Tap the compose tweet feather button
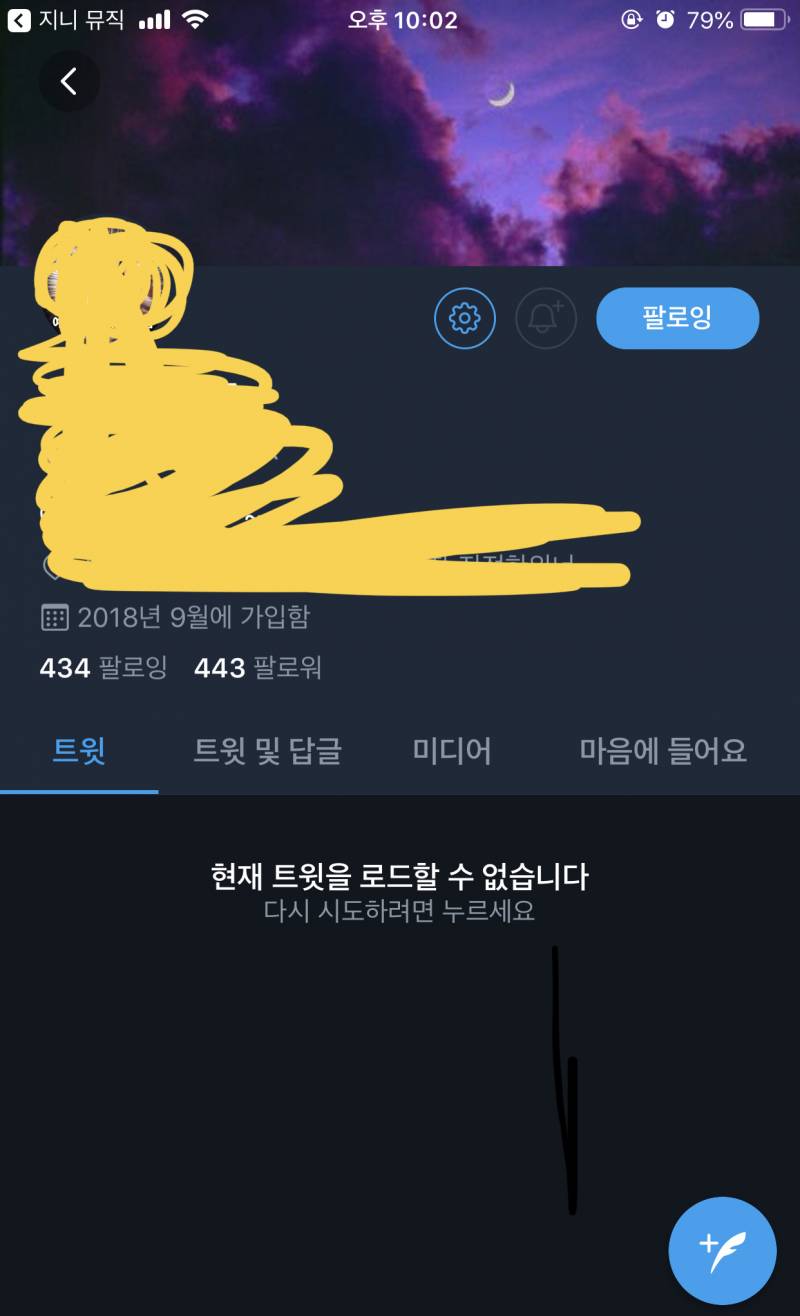The height and width of the screenshot is (1316, 800). coord(722,1250)
